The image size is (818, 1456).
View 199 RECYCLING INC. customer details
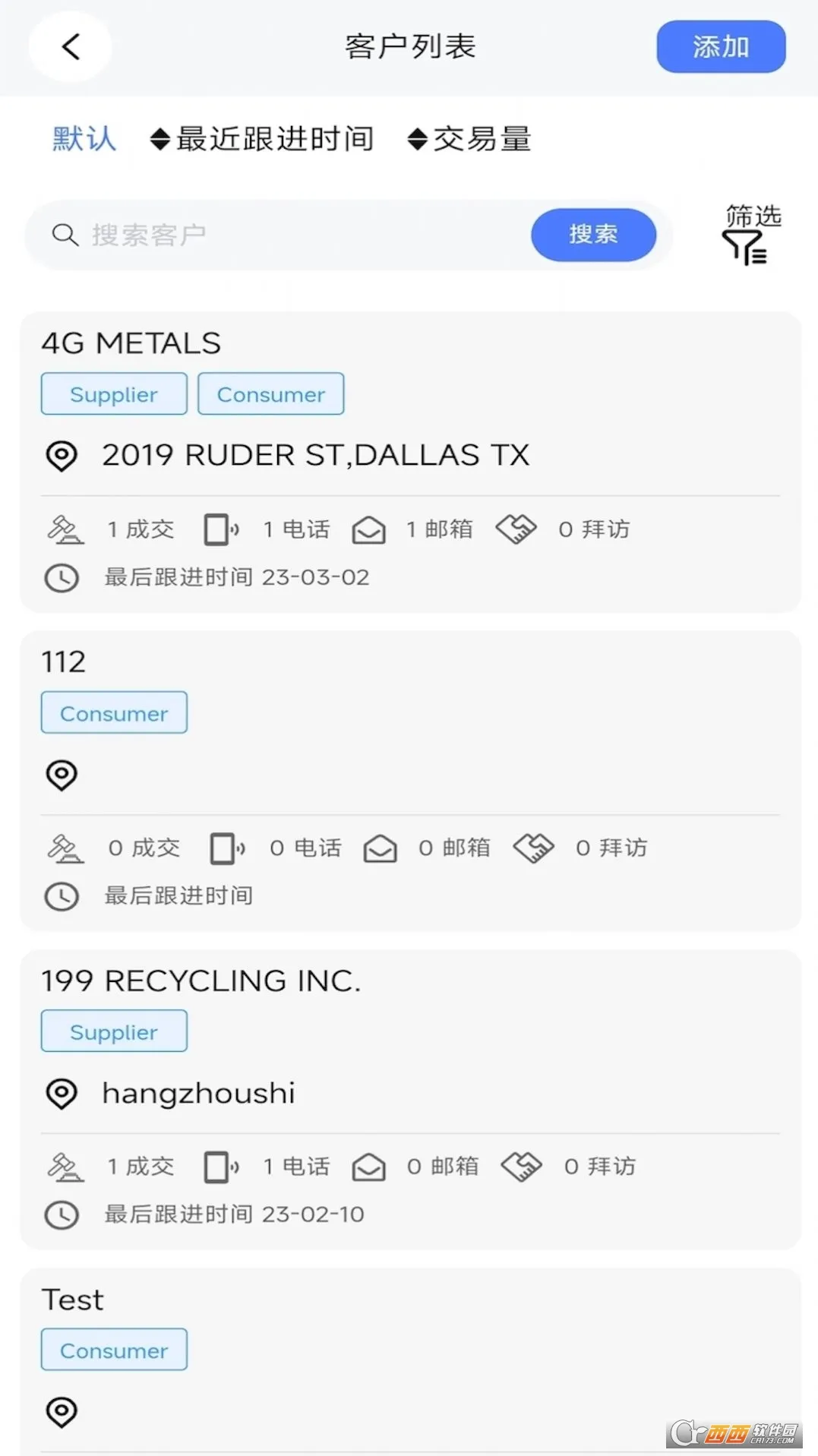coord(410,981)
